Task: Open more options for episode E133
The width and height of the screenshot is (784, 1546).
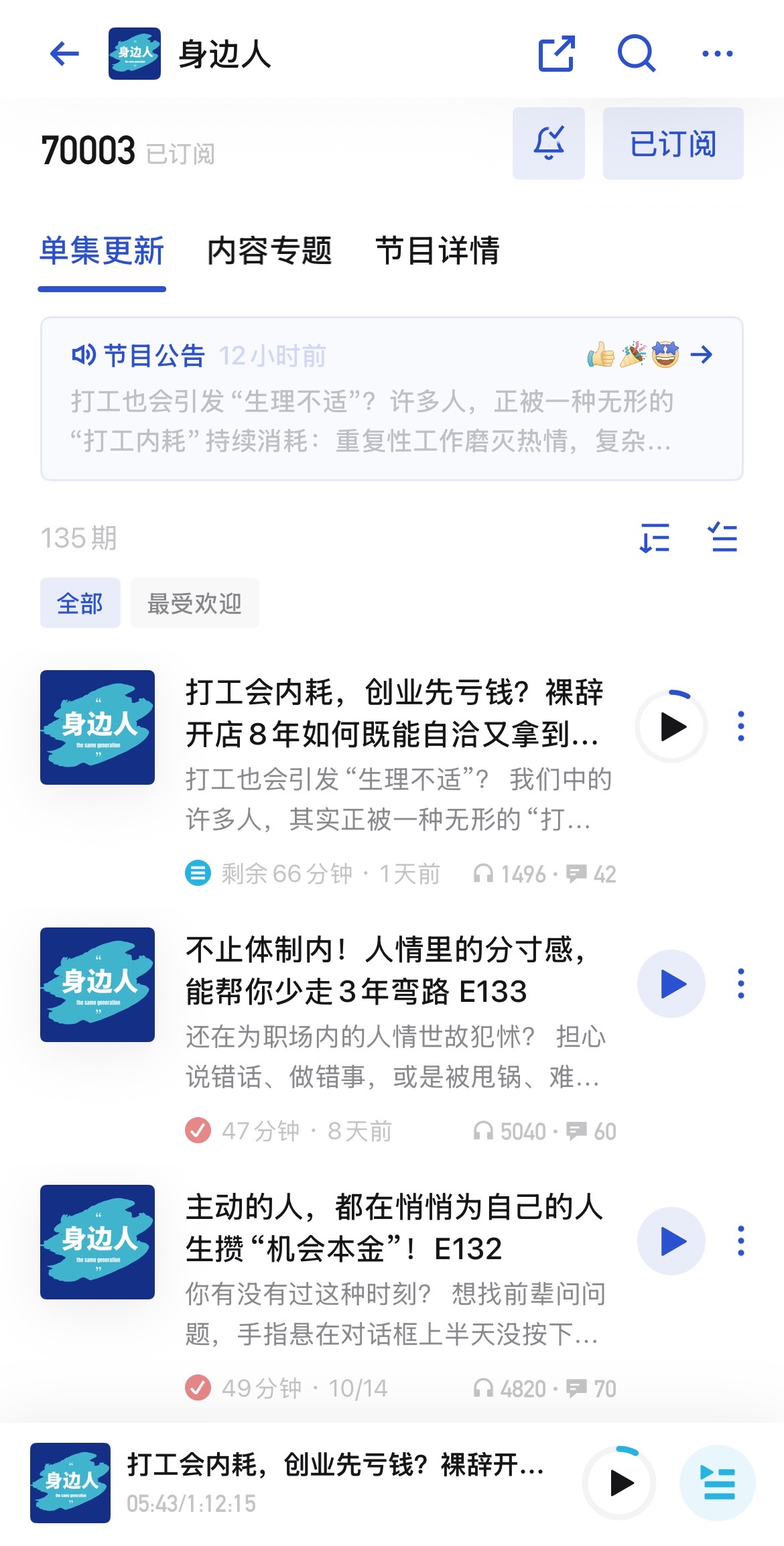Action: point(740,984)
